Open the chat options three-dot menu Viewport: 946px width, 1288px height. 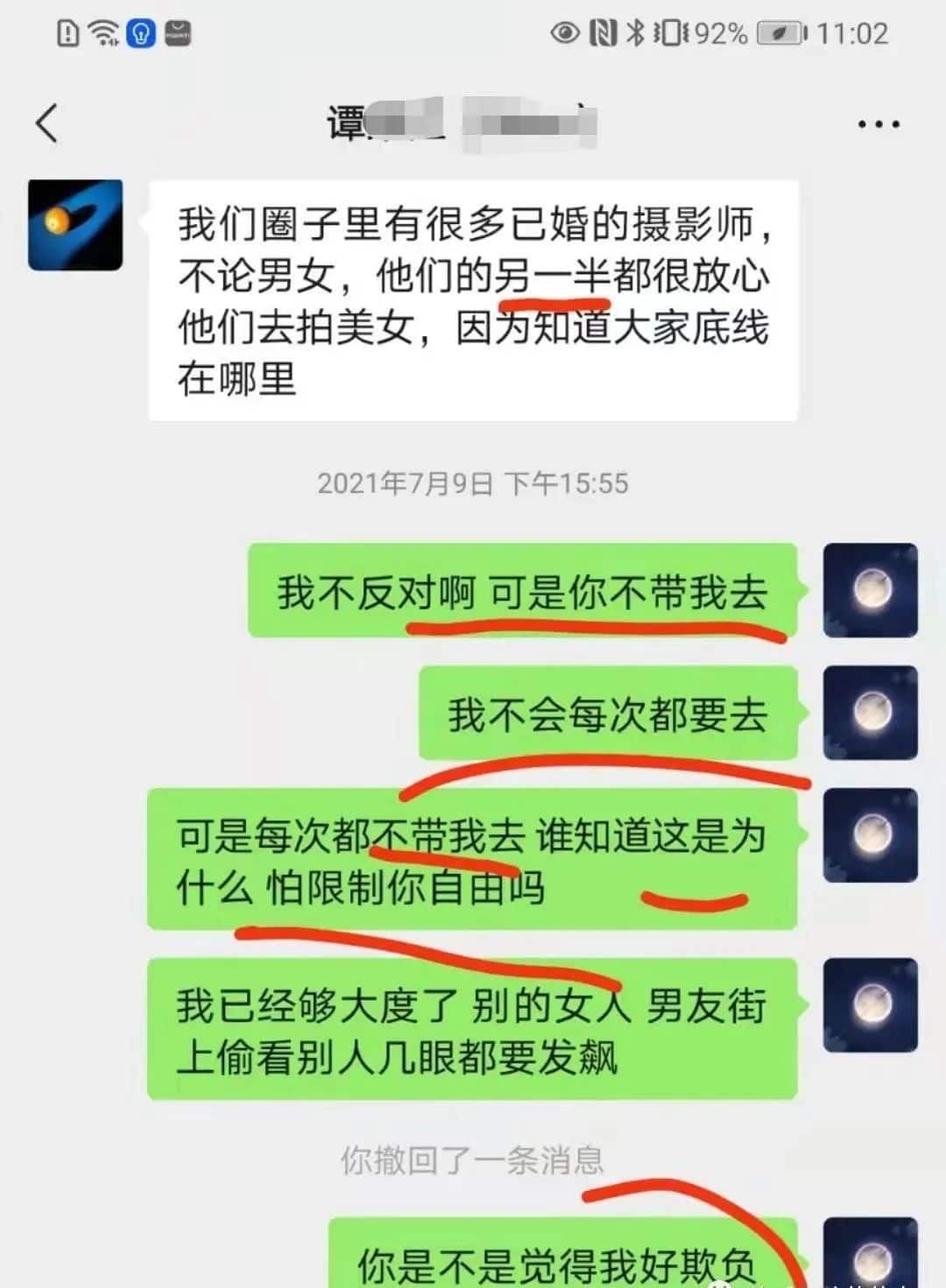point(878,124)
